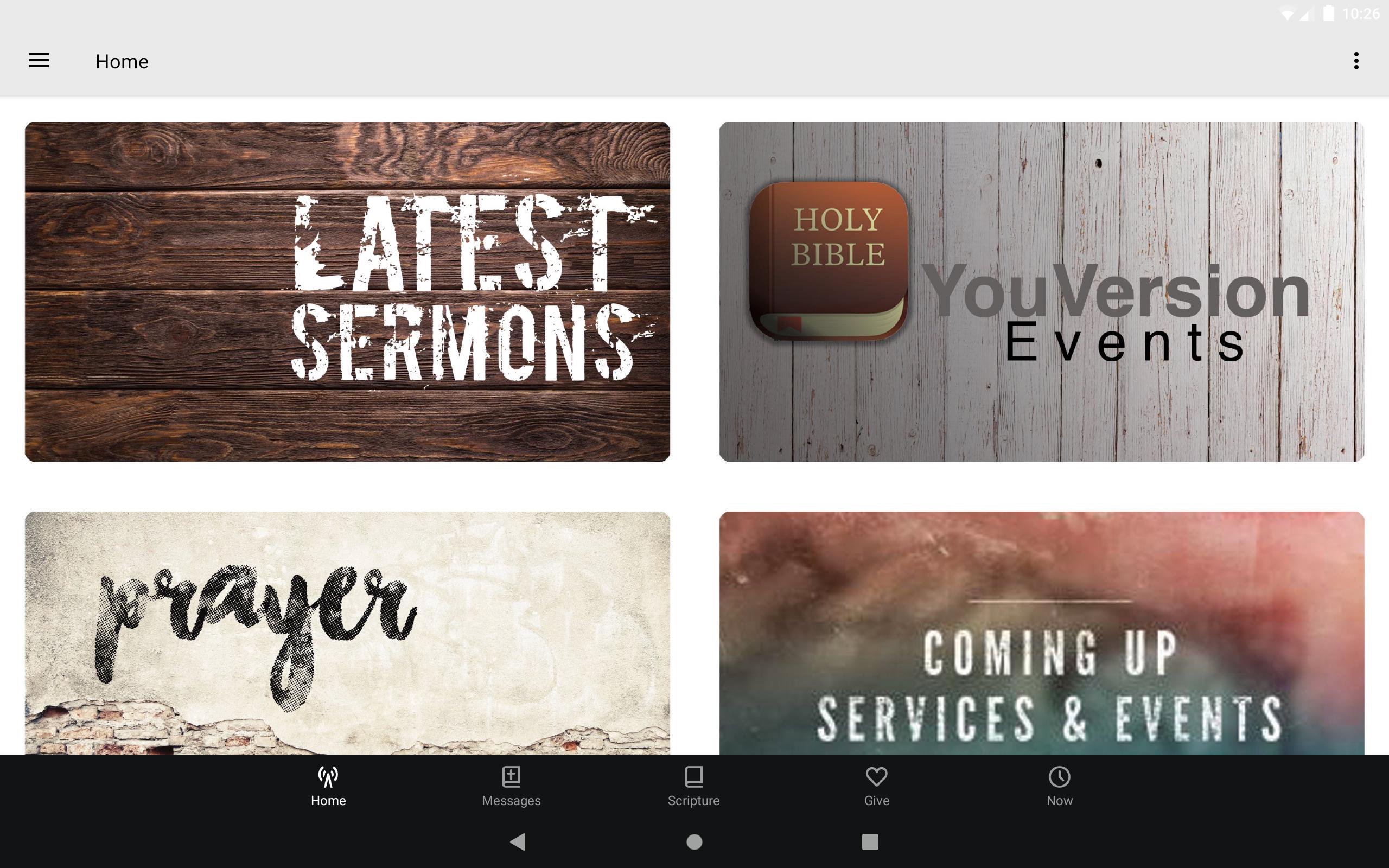Go to the Give tab
This screenshot has height=868, width=1389.
[x=876, y=787]
